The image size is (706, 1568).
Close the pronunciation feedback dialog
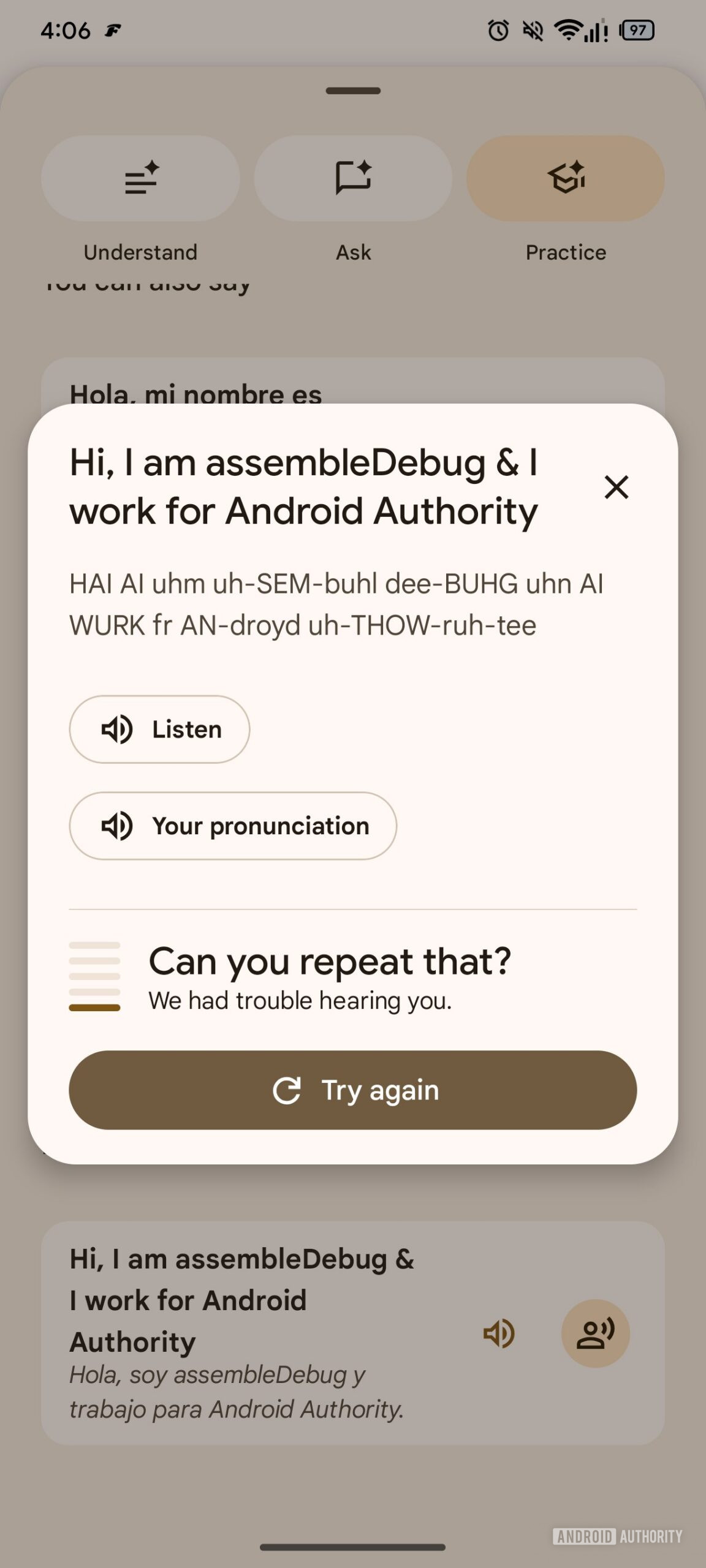click(x=616, y=487)
